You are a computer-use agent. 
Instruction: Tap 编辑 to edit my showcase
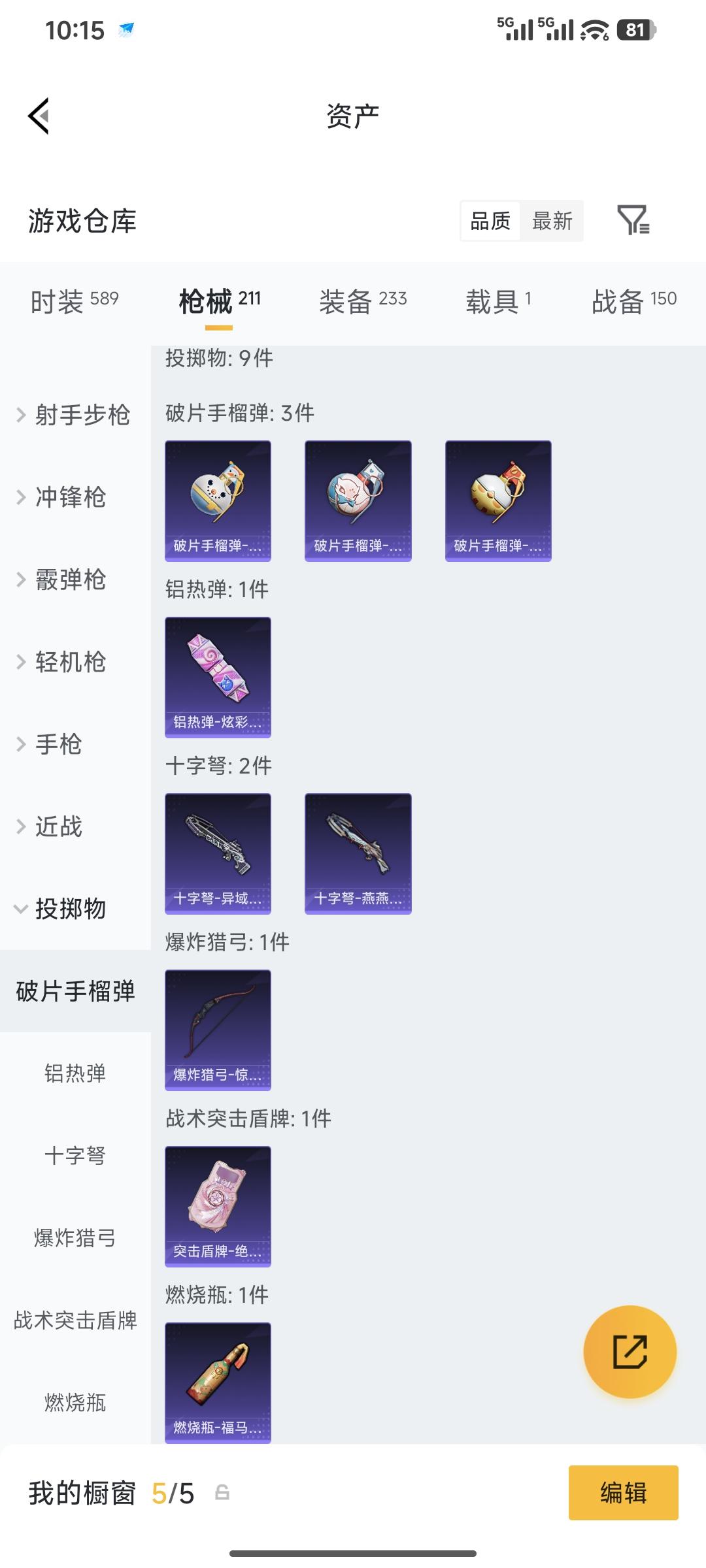click(x=623, y=1493)
